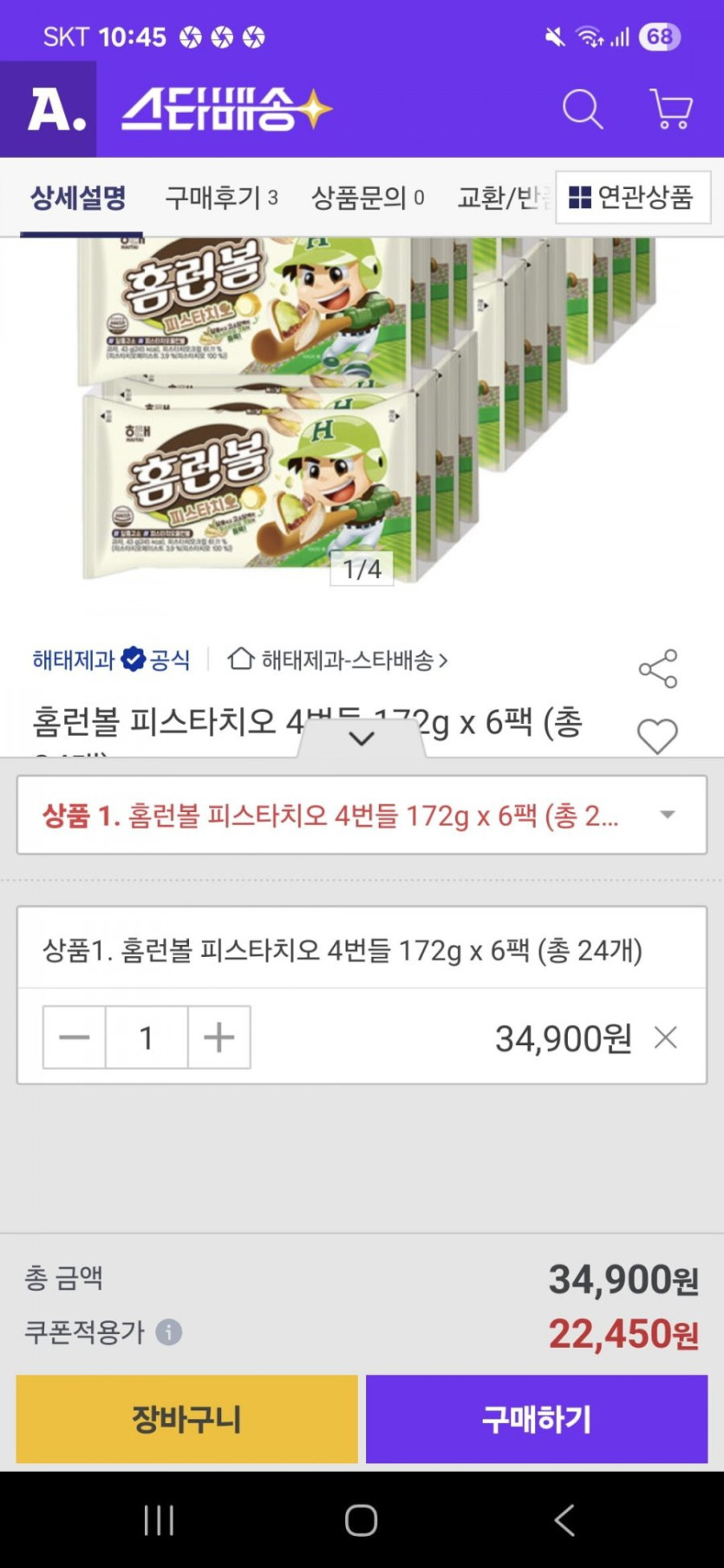Collapse the option panel with the down chevron
The height and width of the screenshot is (1568, 724).
[362, 739]
